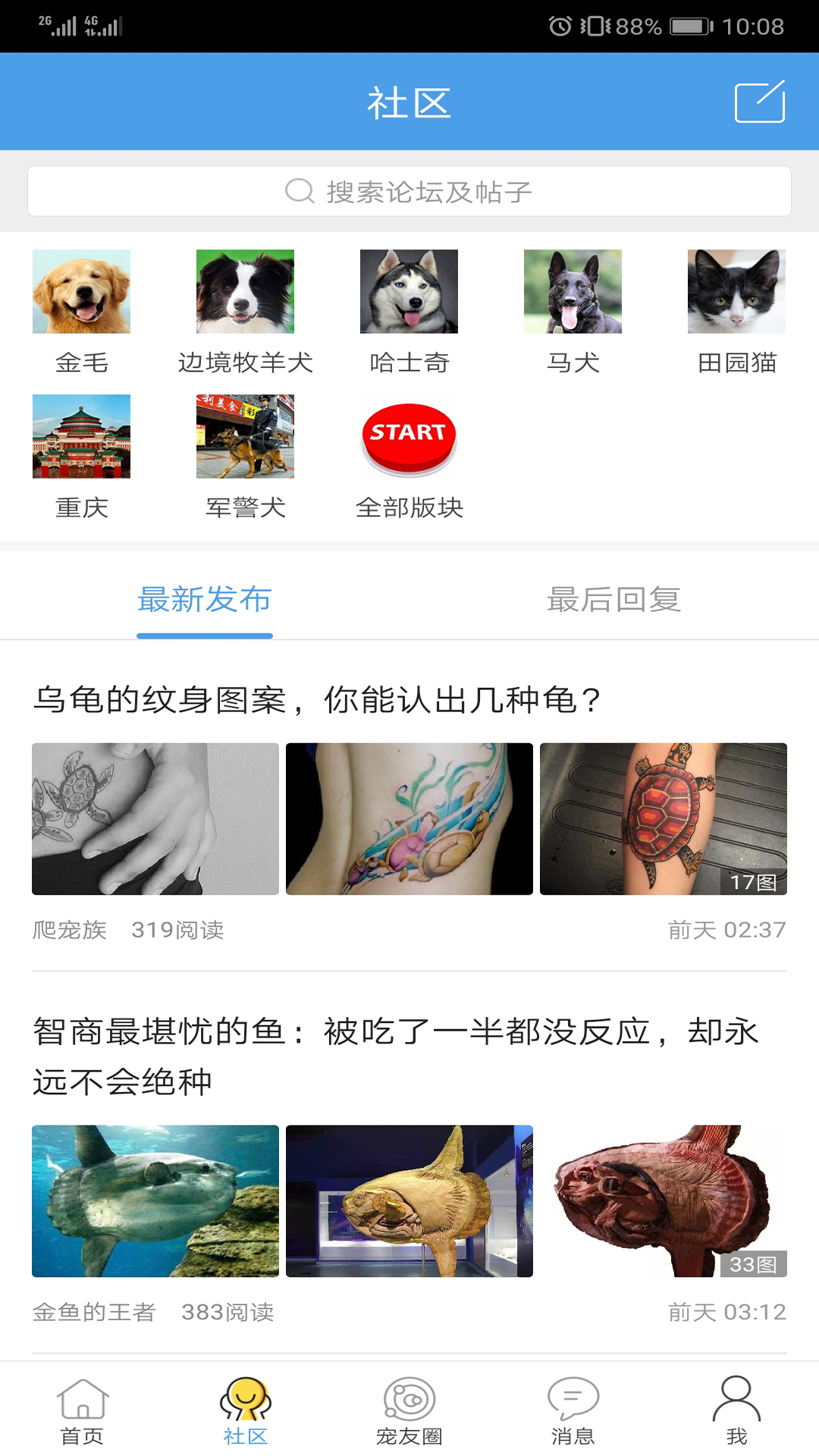Open the 边境牧羊犬 forum icon
819x1456 pixels.
(245, 292)
